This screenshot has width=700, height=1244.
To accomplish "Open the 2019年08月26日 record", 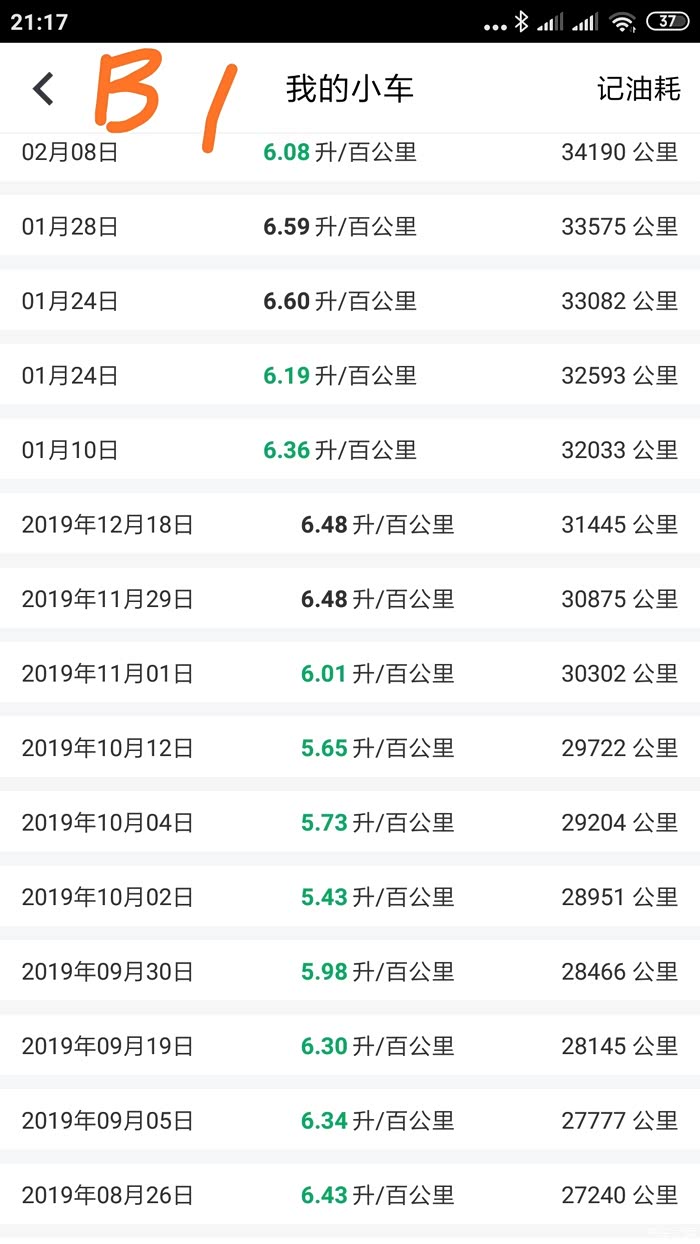I will click(x=350, y=1195).
